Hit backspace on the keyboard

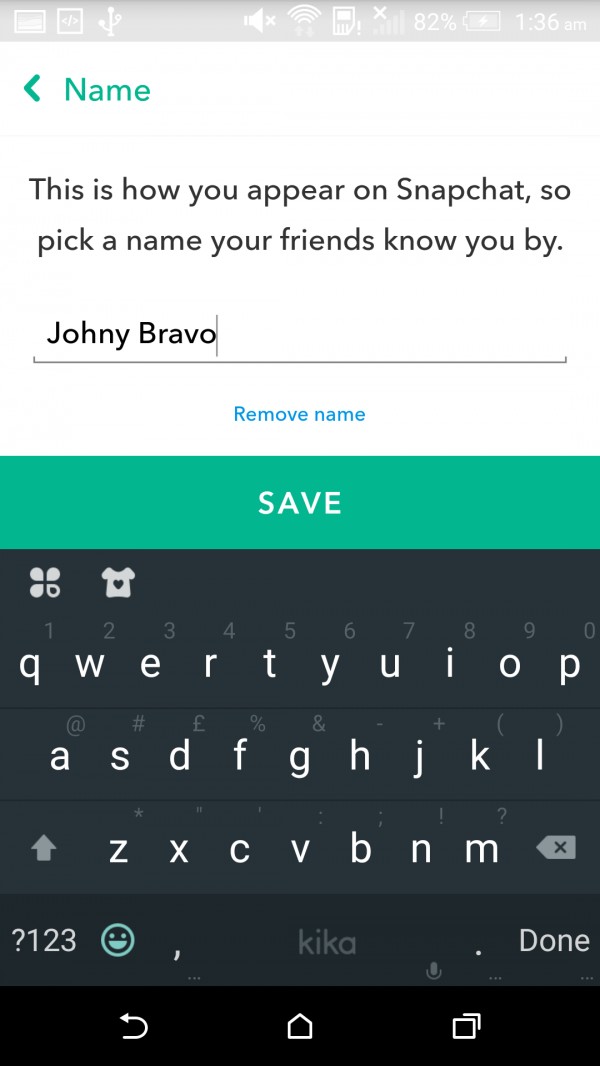pyautogui.click(x=556, y=849)
